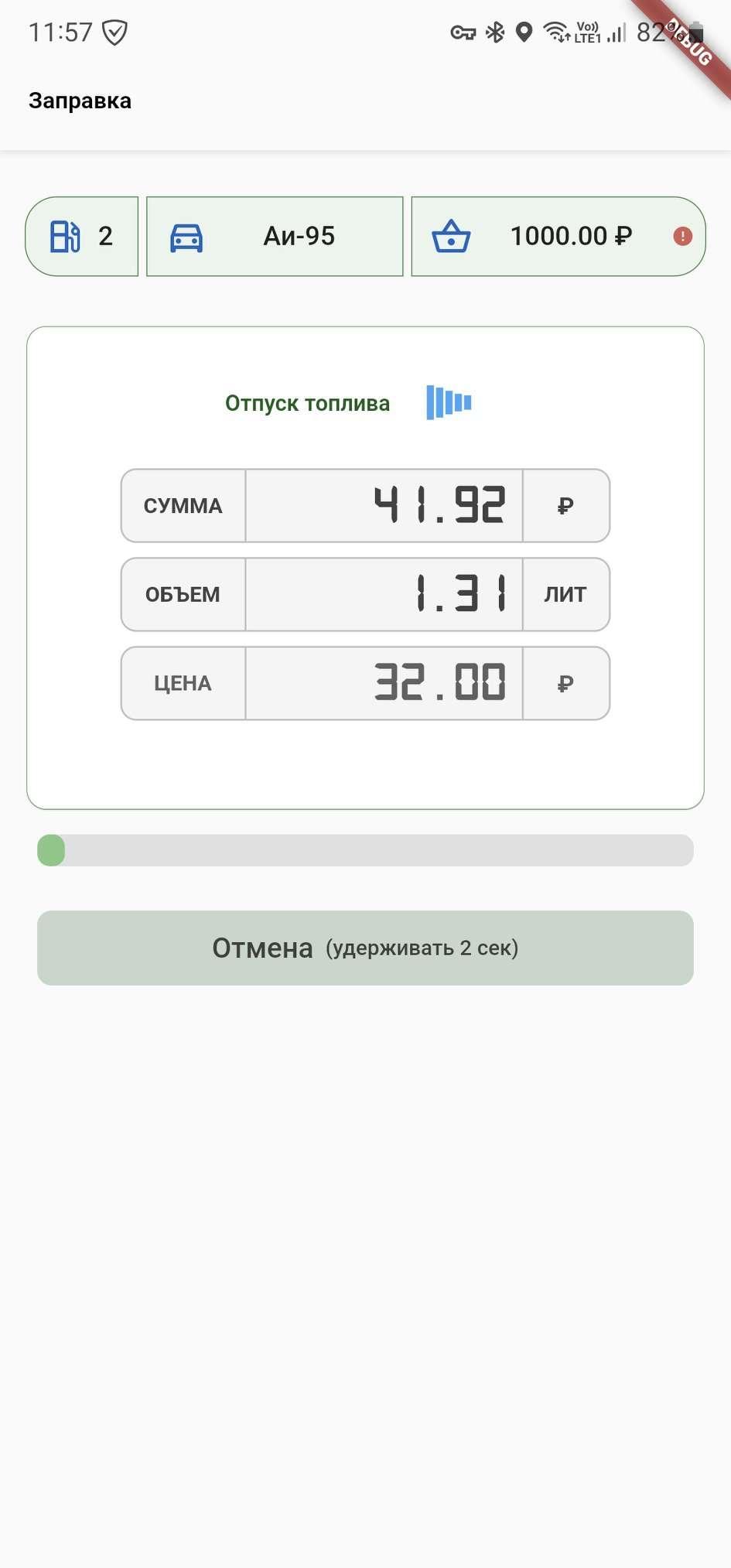Viewport: 731px width, 1568px height.
Task: Select the pump number 2 chip
Action: click(82, 236)
